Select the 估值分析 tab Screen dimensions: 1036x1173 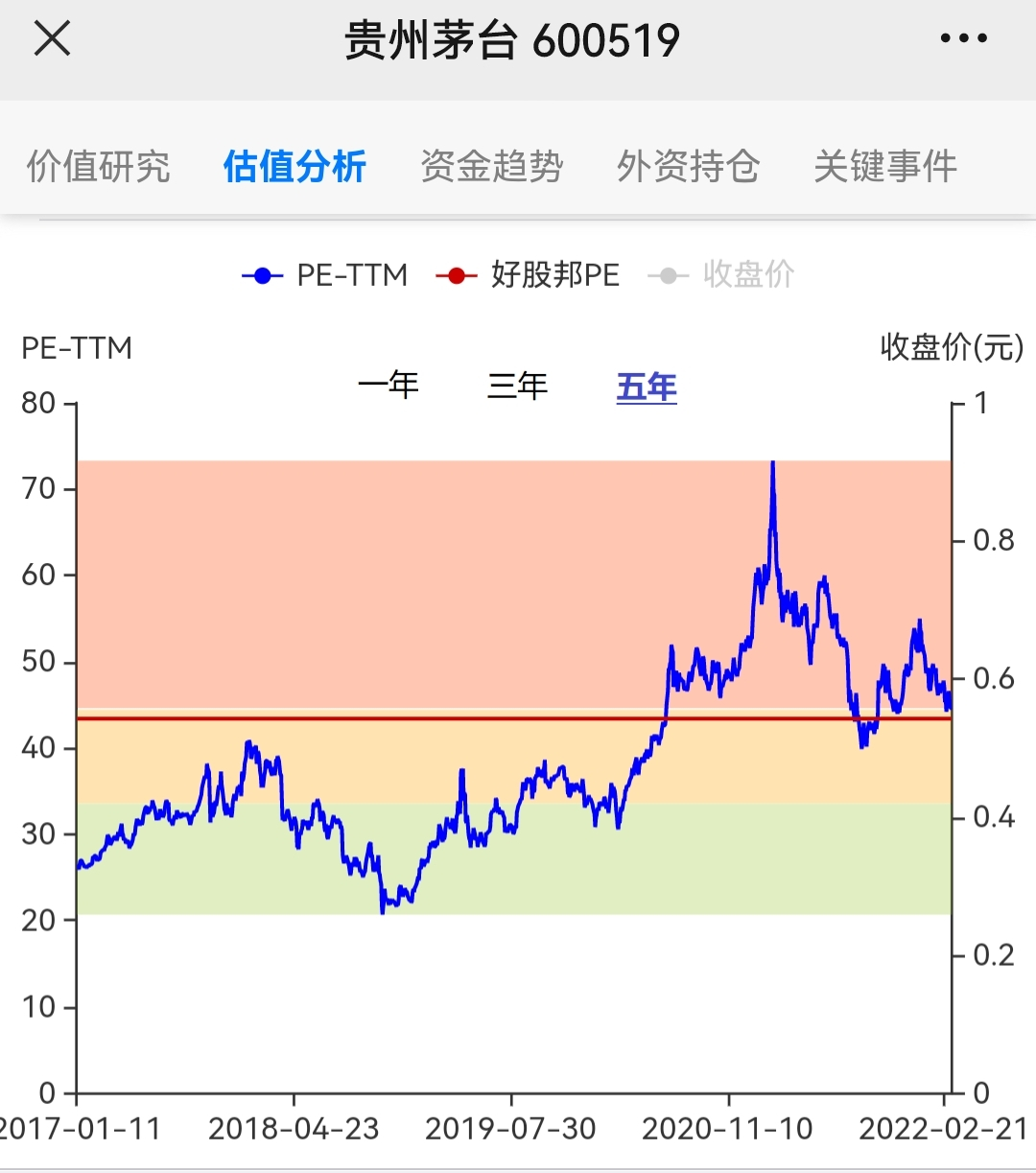point(294,167)
